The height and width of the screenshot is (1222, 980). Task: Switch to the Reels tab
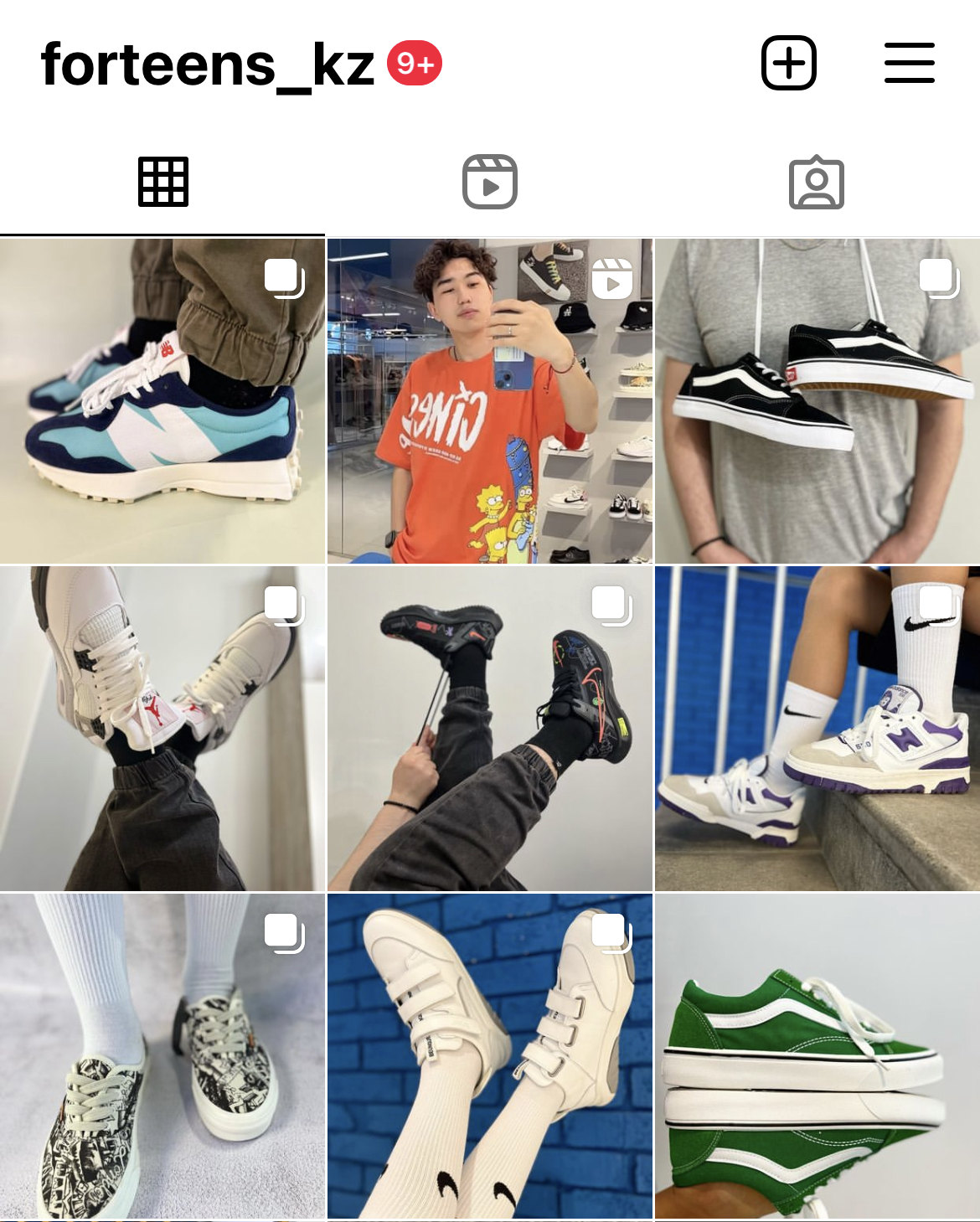[x=490, y=182]
